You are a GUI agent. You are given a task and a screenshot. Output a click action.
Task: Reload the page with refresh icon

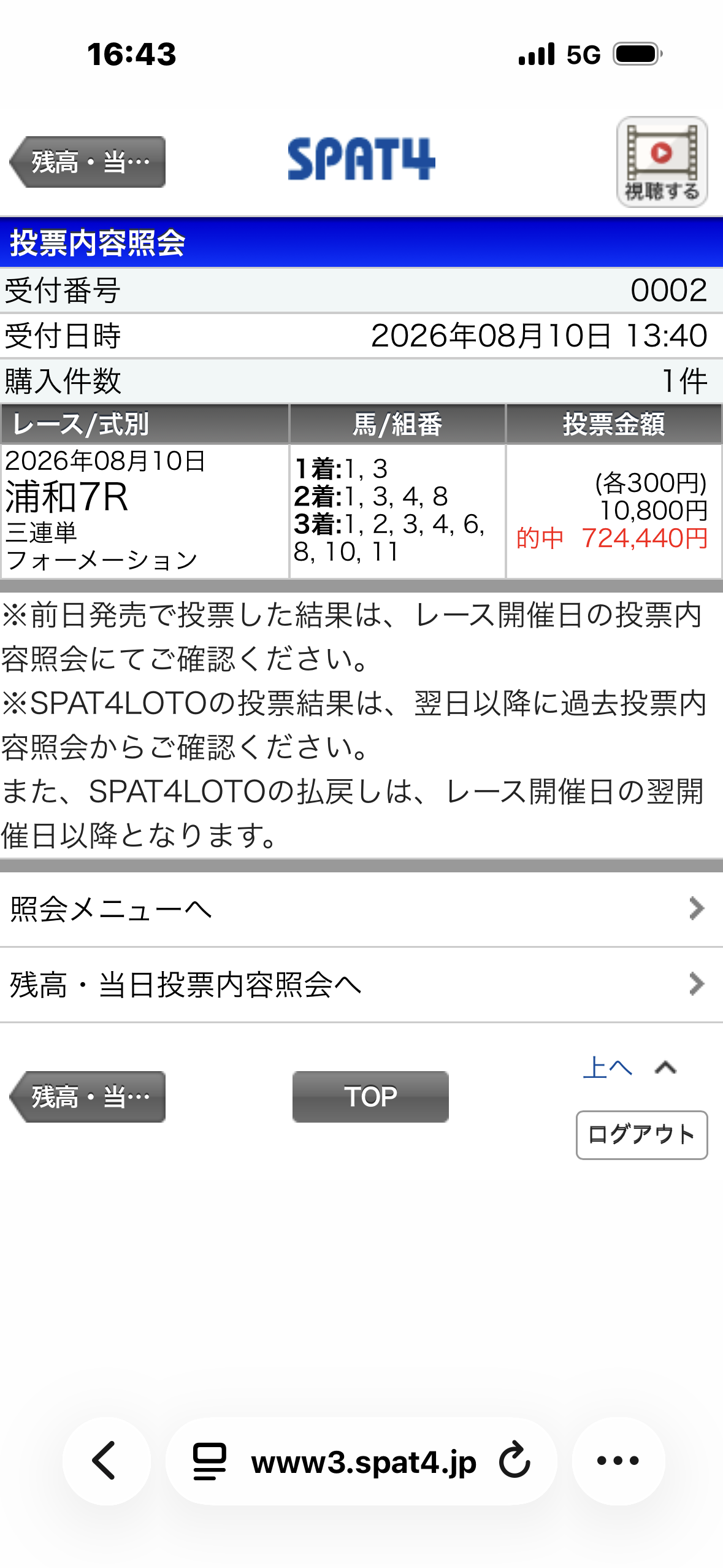pos(514,1461)
